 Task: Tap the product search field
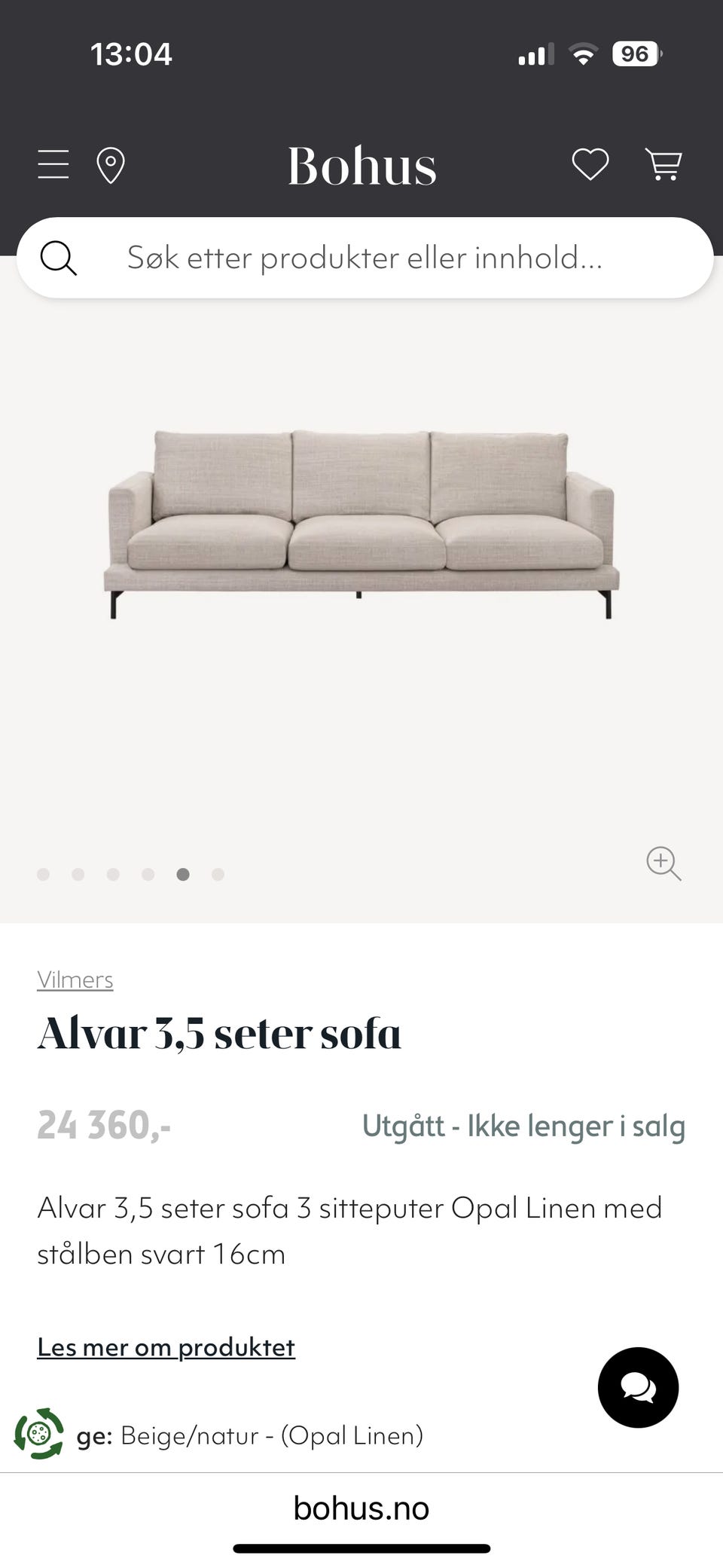(365, 258)
